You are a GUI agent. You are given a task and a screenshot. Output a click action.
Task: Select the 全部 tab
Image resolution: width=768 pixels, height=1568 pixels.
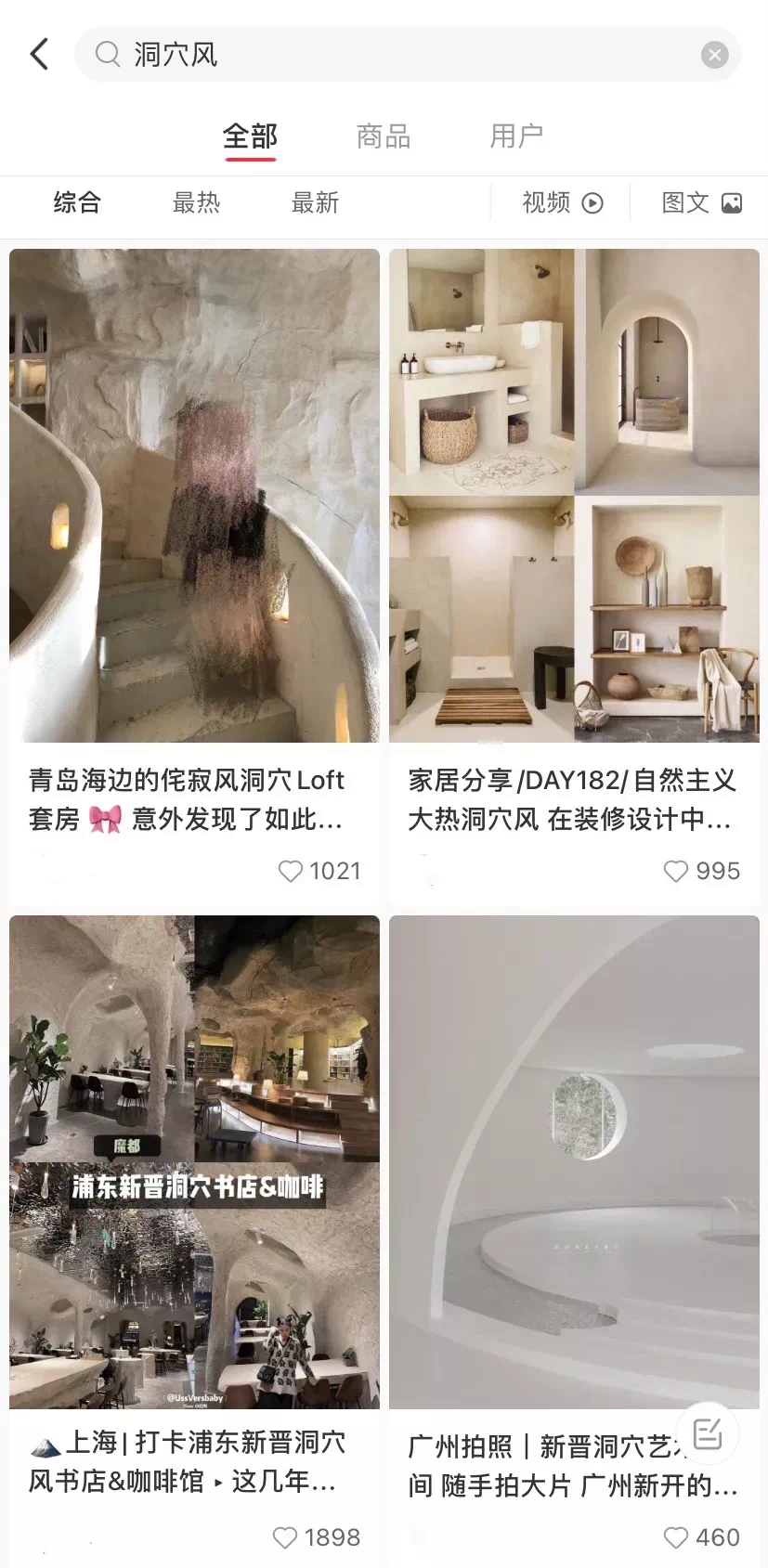pyautogui.click(x=250, y=136)
